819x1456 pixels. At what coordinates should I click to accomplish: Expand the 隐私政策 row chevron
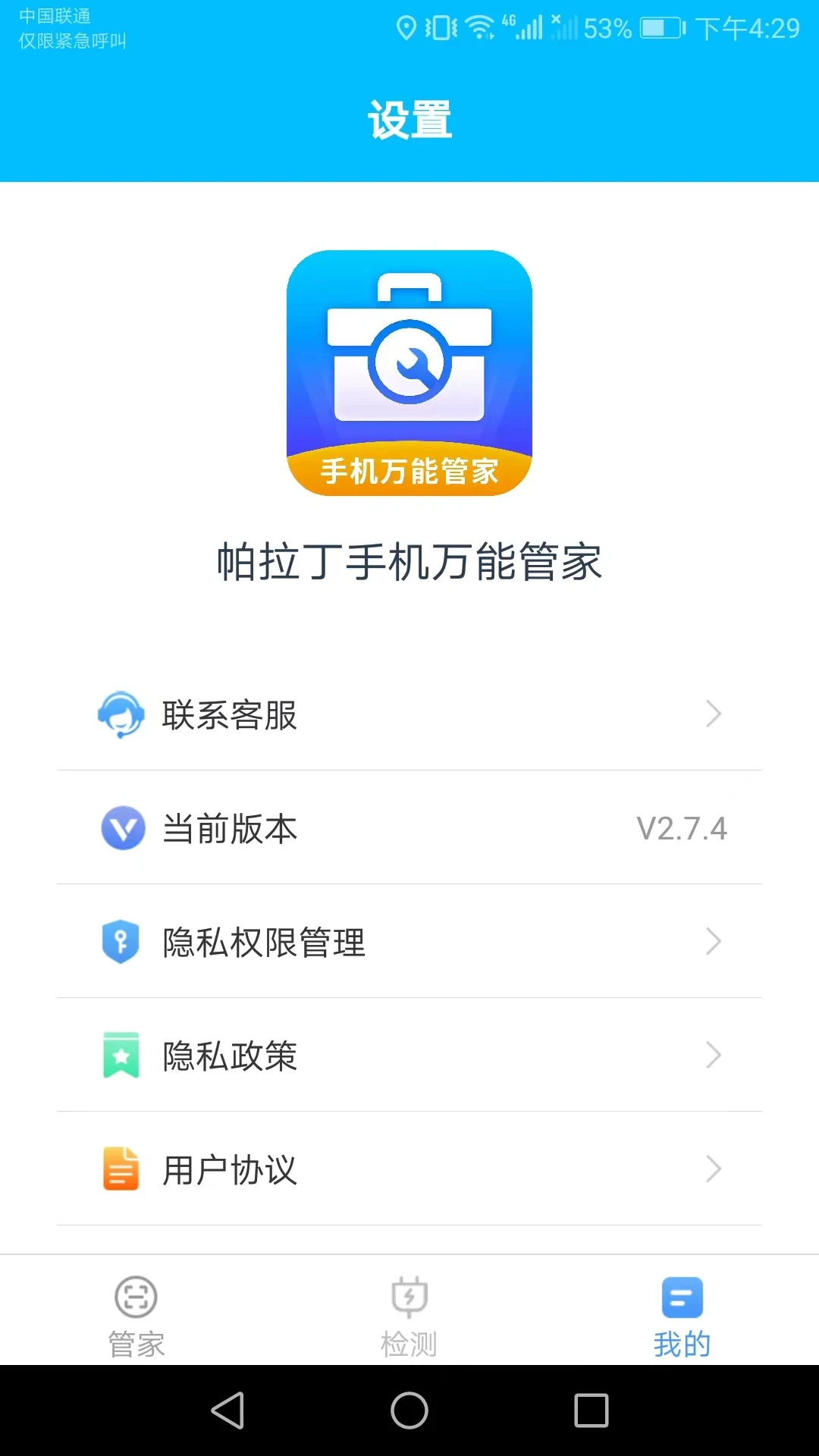tap(713, 1056)
